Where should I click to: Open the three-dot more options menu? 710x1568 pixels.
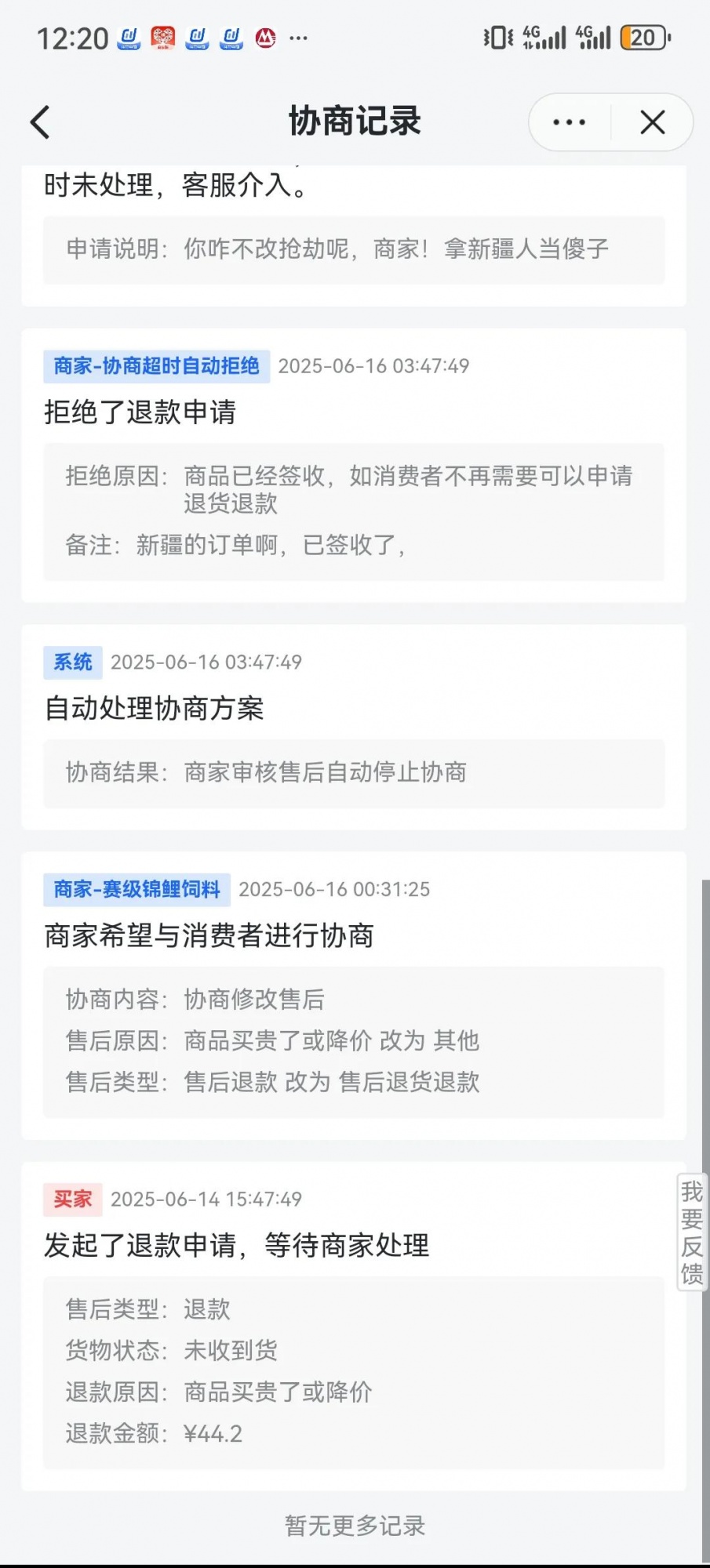pos(570,122)
